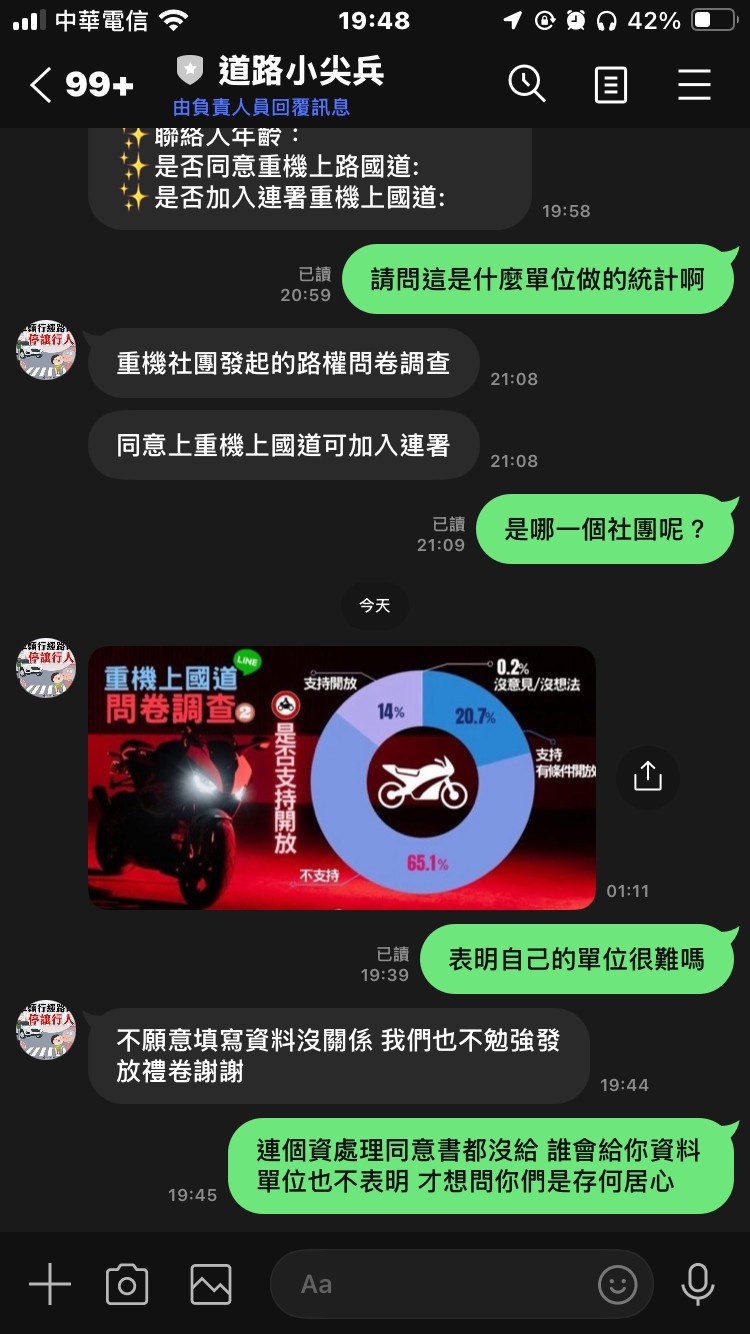Go back to the chat list
This screenshot has height=1334, width=750.
coord(42,85)
